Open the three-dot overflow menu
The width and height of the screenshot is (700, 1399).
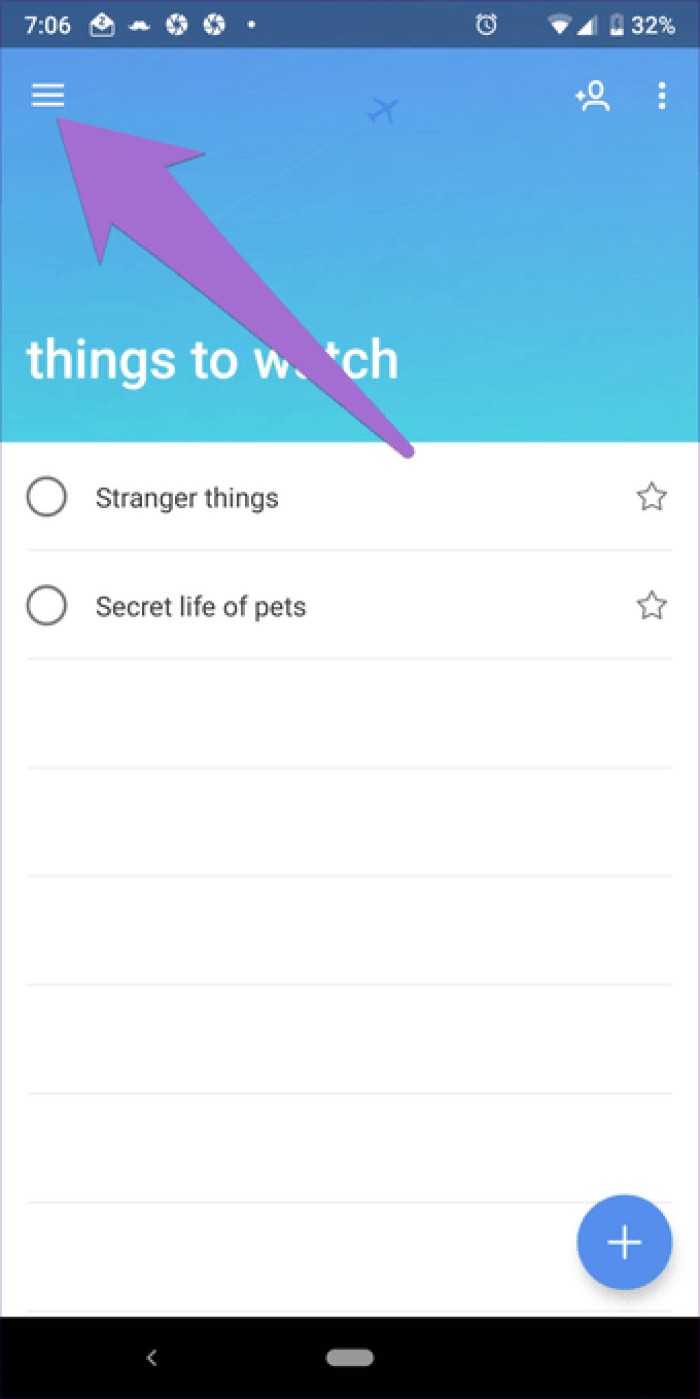[x=661, y=96]
